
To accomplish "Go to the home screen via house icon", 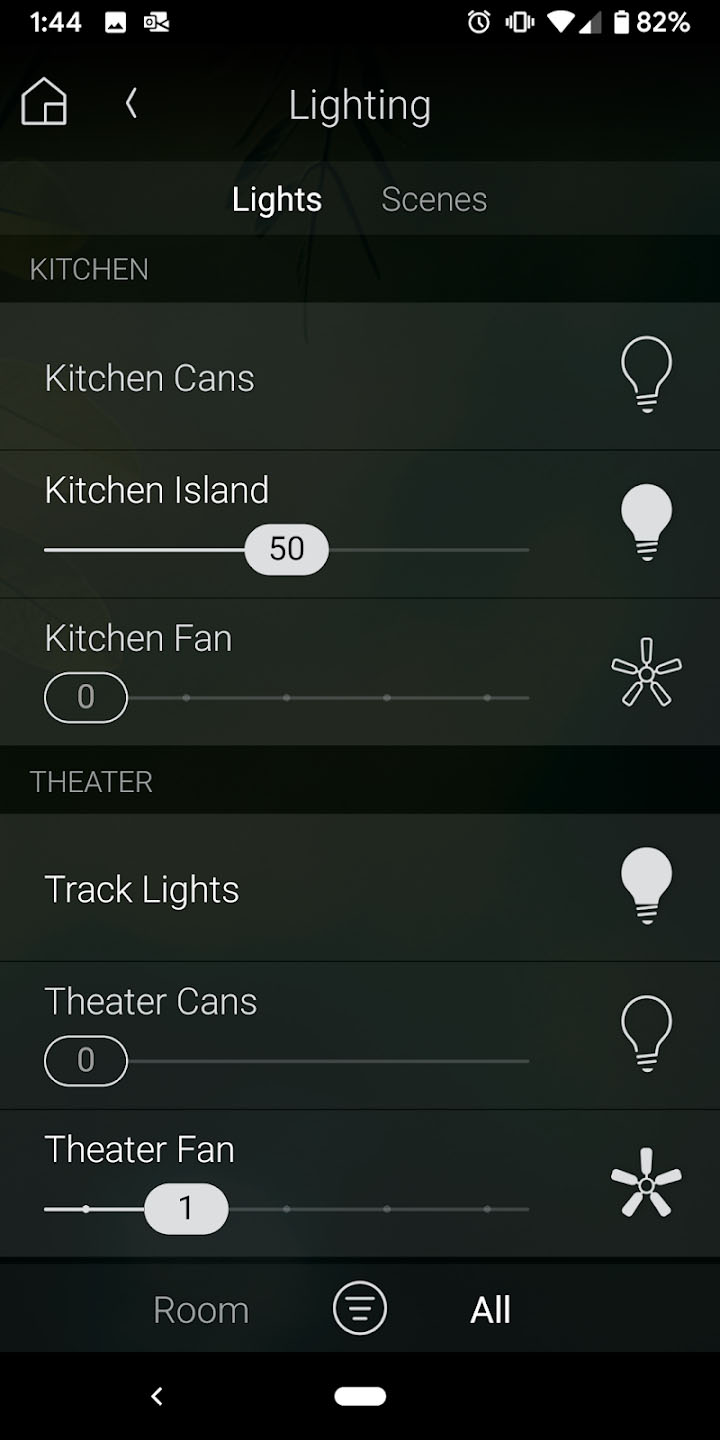I will pyautogui.click(x=44, y=102).
